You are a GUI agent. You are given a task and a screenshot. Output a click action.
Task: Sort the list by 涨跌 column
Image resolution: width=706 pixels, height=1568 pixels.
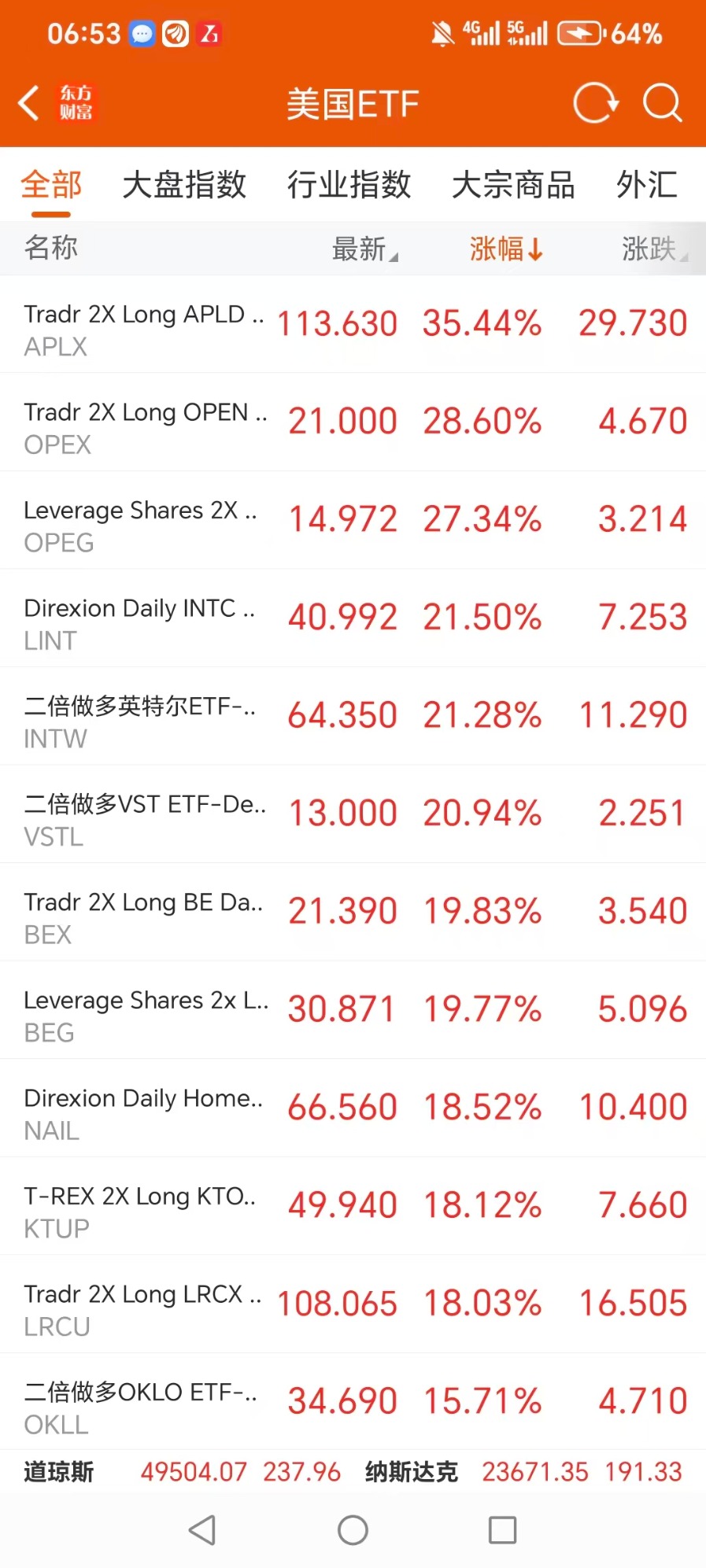[653, 249]
